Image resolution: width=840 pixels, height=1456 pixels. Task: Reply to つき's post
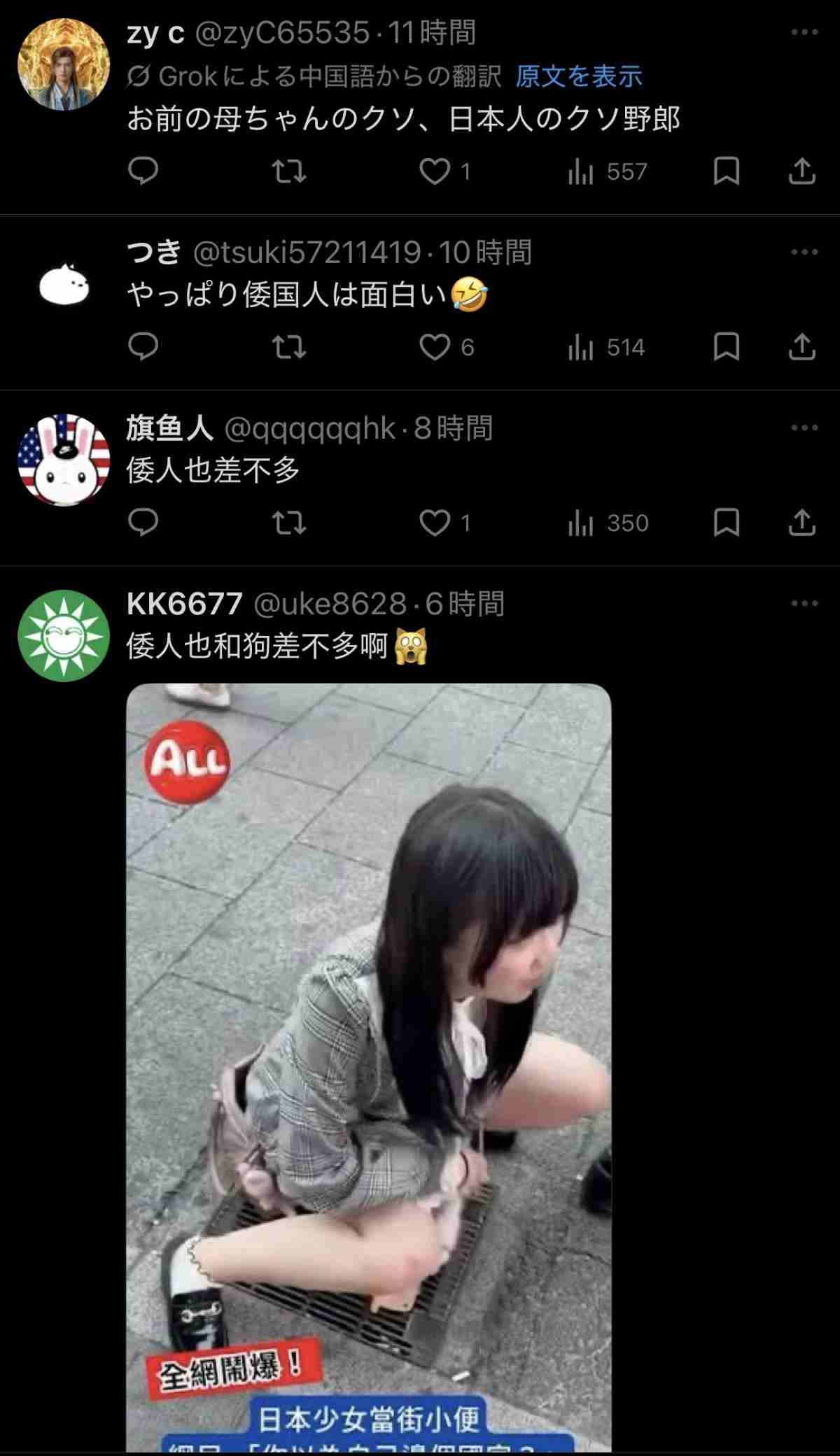point(143,347)
